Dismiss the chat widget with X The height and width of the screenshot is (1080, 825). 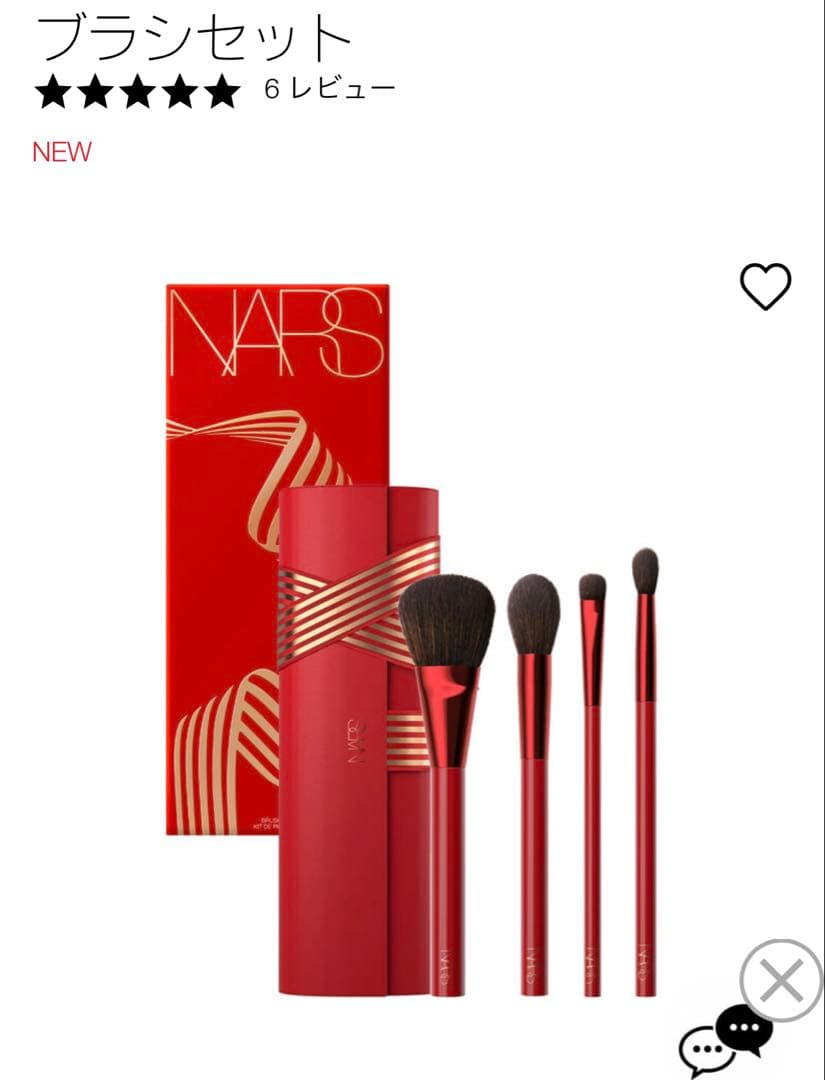781,980
